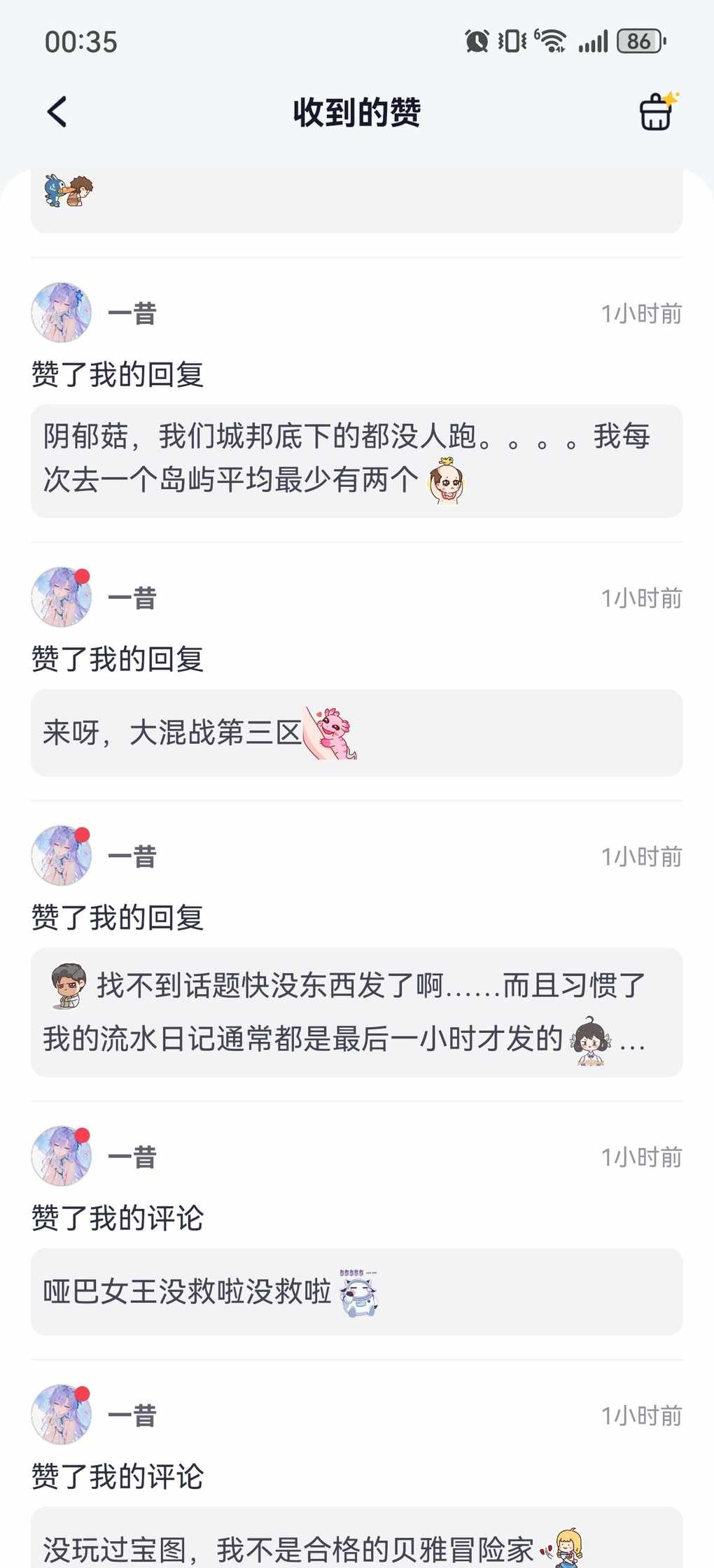The width and height of the screenshot is (714, 1568).
Task: View 一昔's avatar above the 流水日记 reply
Action: (x=62, y=856)
